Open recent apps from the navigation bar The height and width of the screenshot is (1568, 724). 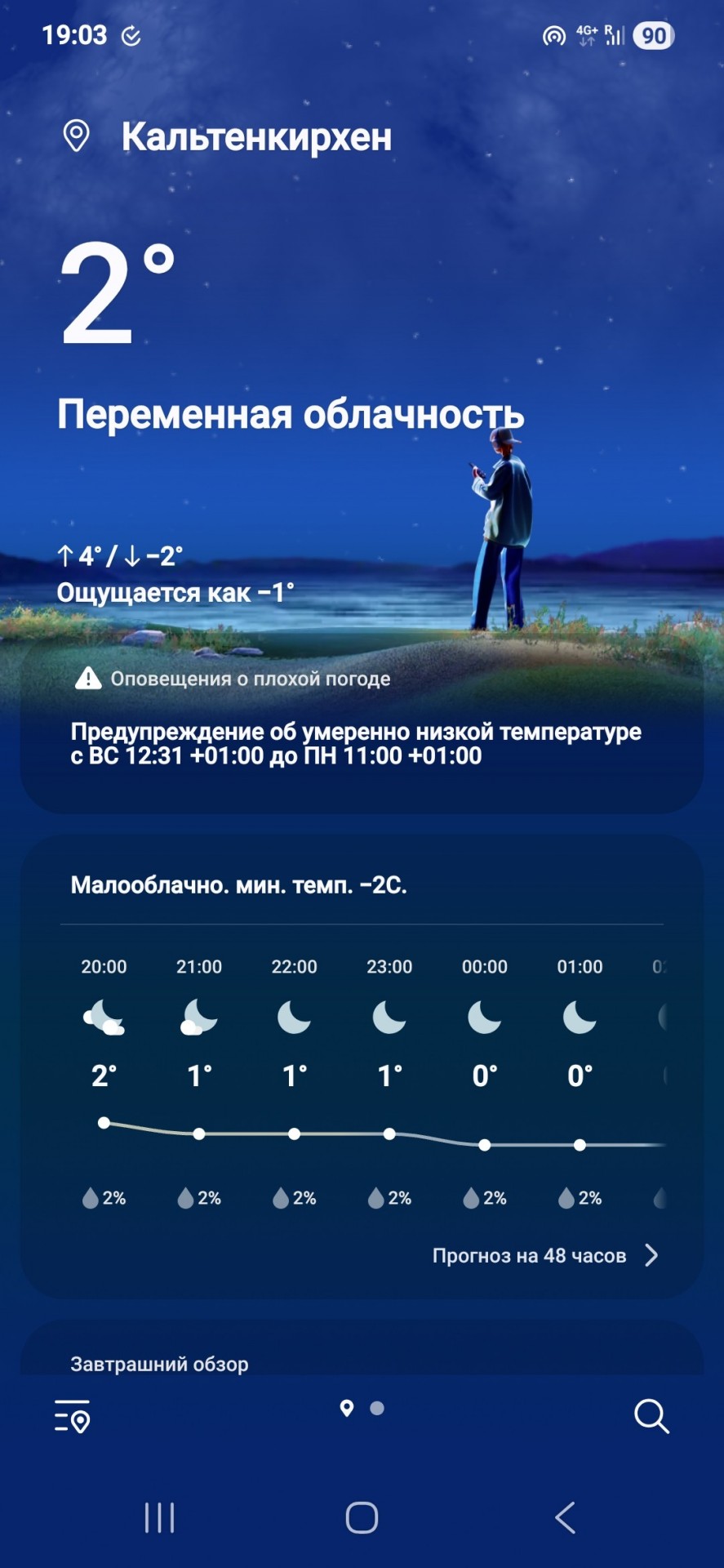click(x=159, y=1517)
